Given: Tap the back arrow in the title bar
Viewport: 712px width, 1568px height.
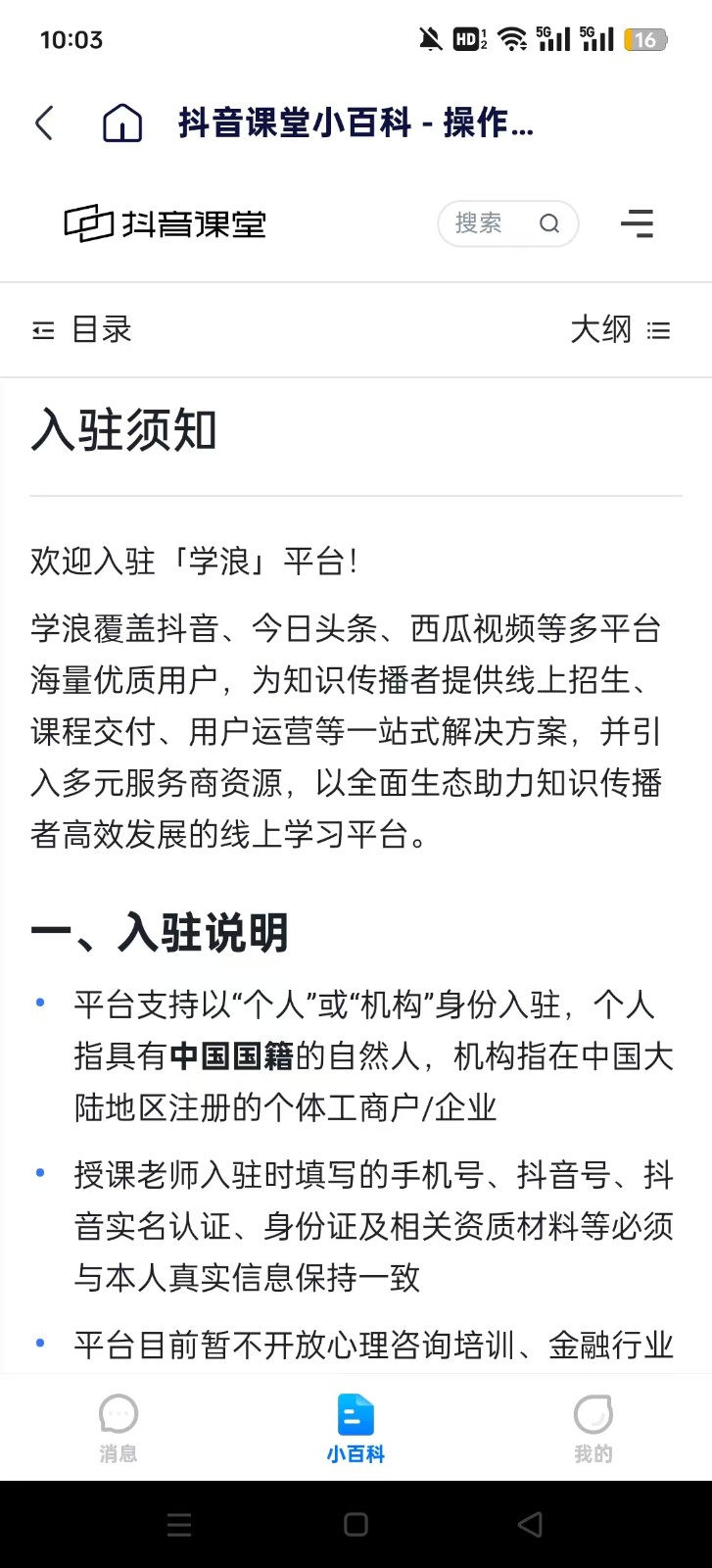Looking at the screenshot, I should click(43, 123).
